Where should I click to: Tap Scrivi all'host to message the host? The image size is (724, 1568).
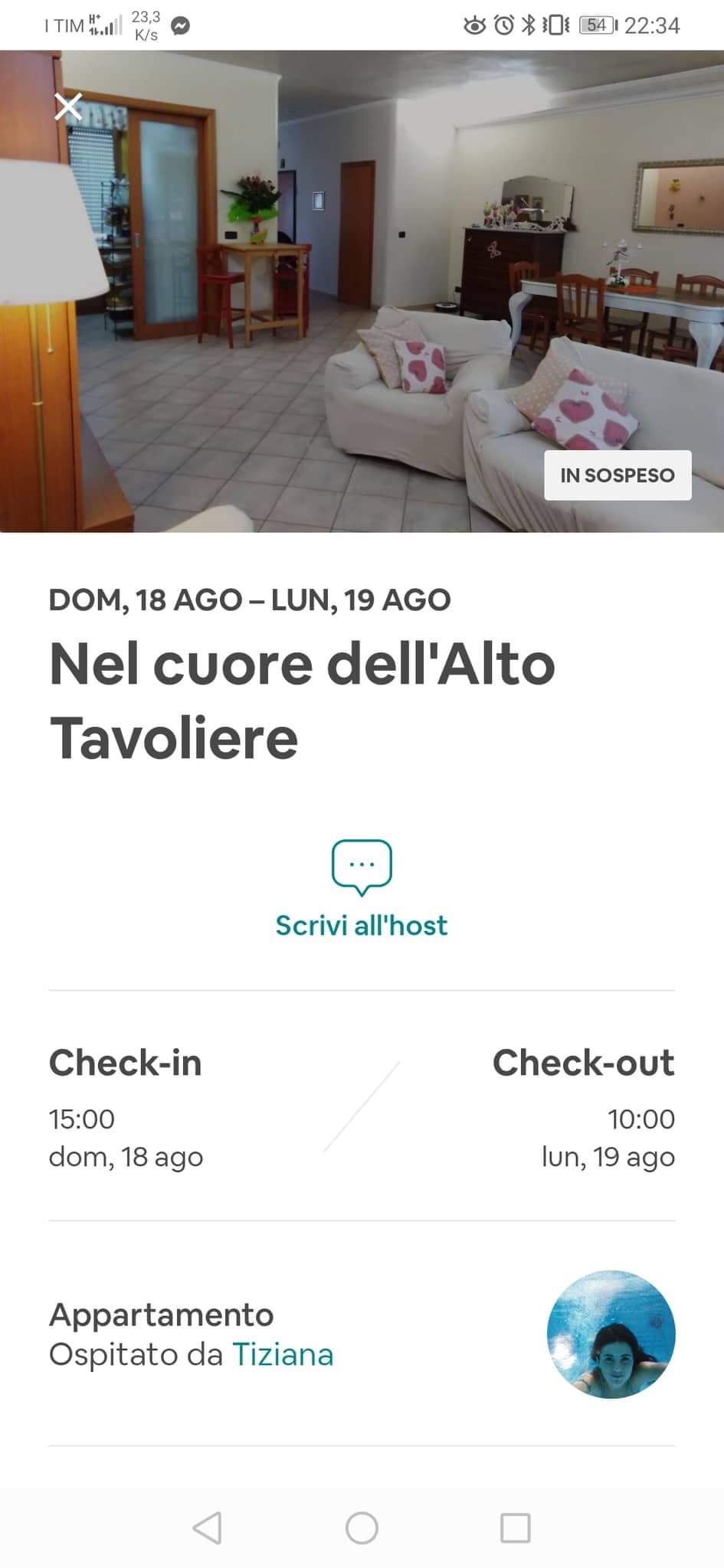coord(362,890)
